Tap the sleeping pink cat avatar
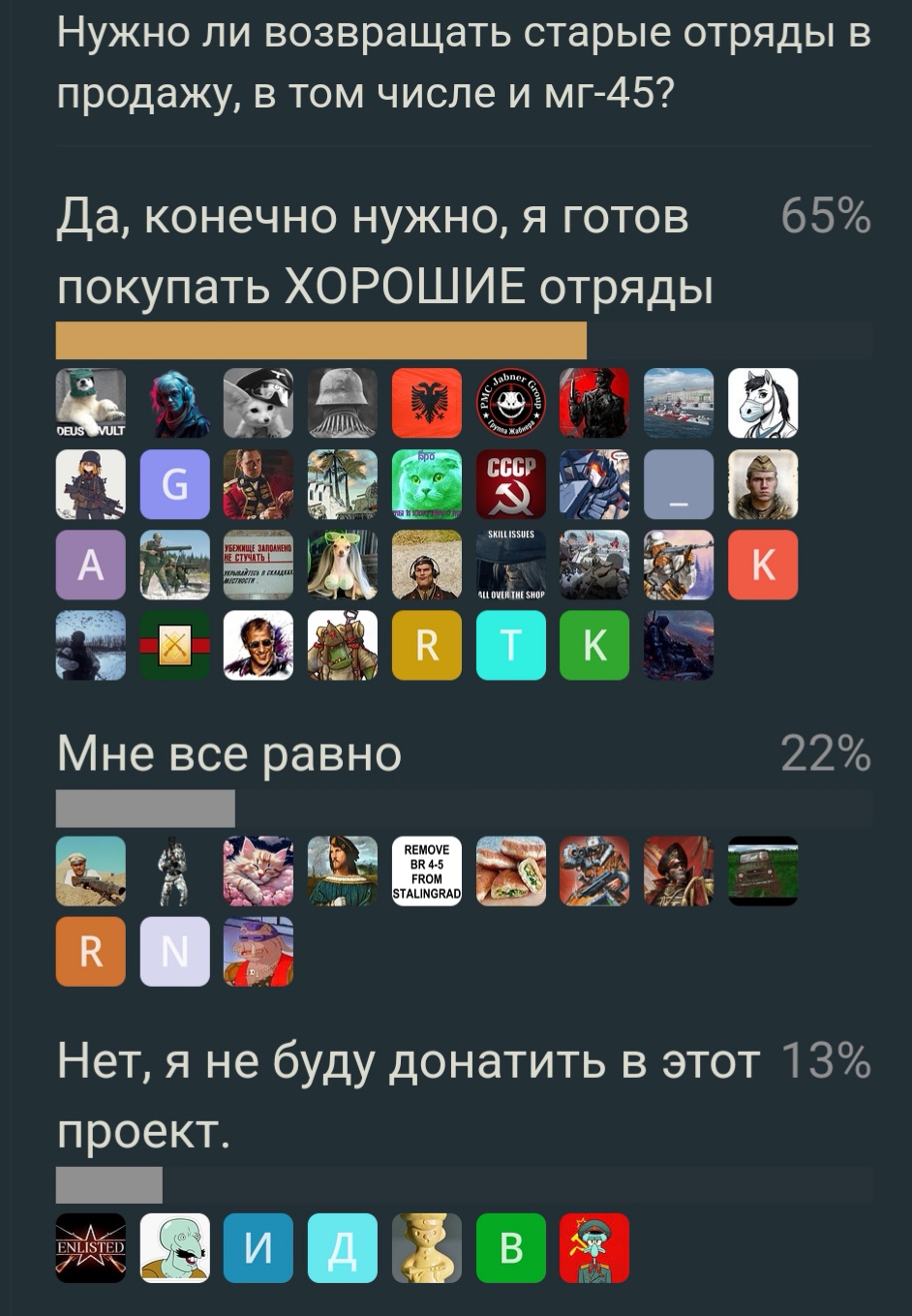Screen dimensions: 912x1316 pyautogui.click(x=258, y=871)
